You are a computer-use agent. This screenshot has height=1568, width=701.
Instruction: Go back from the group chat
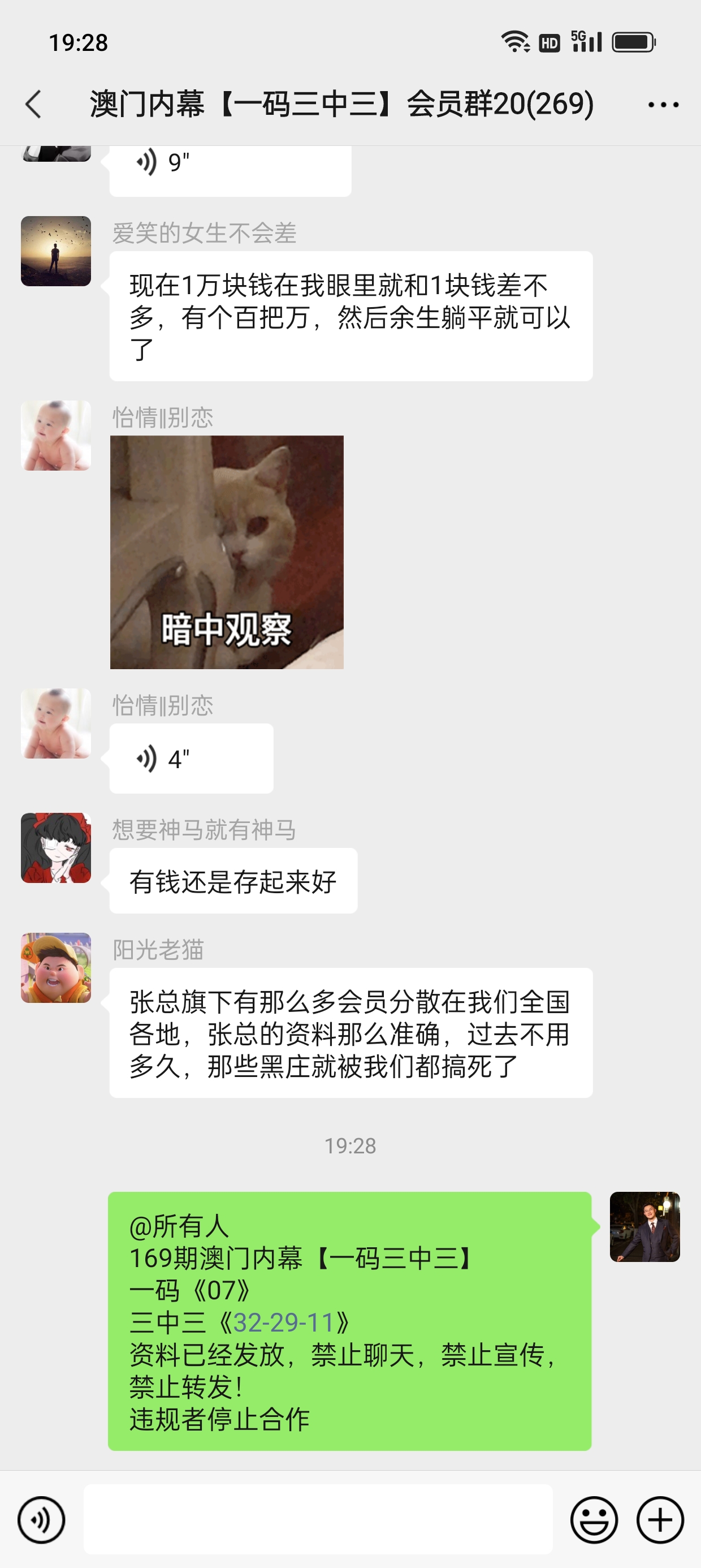[34, 104]
